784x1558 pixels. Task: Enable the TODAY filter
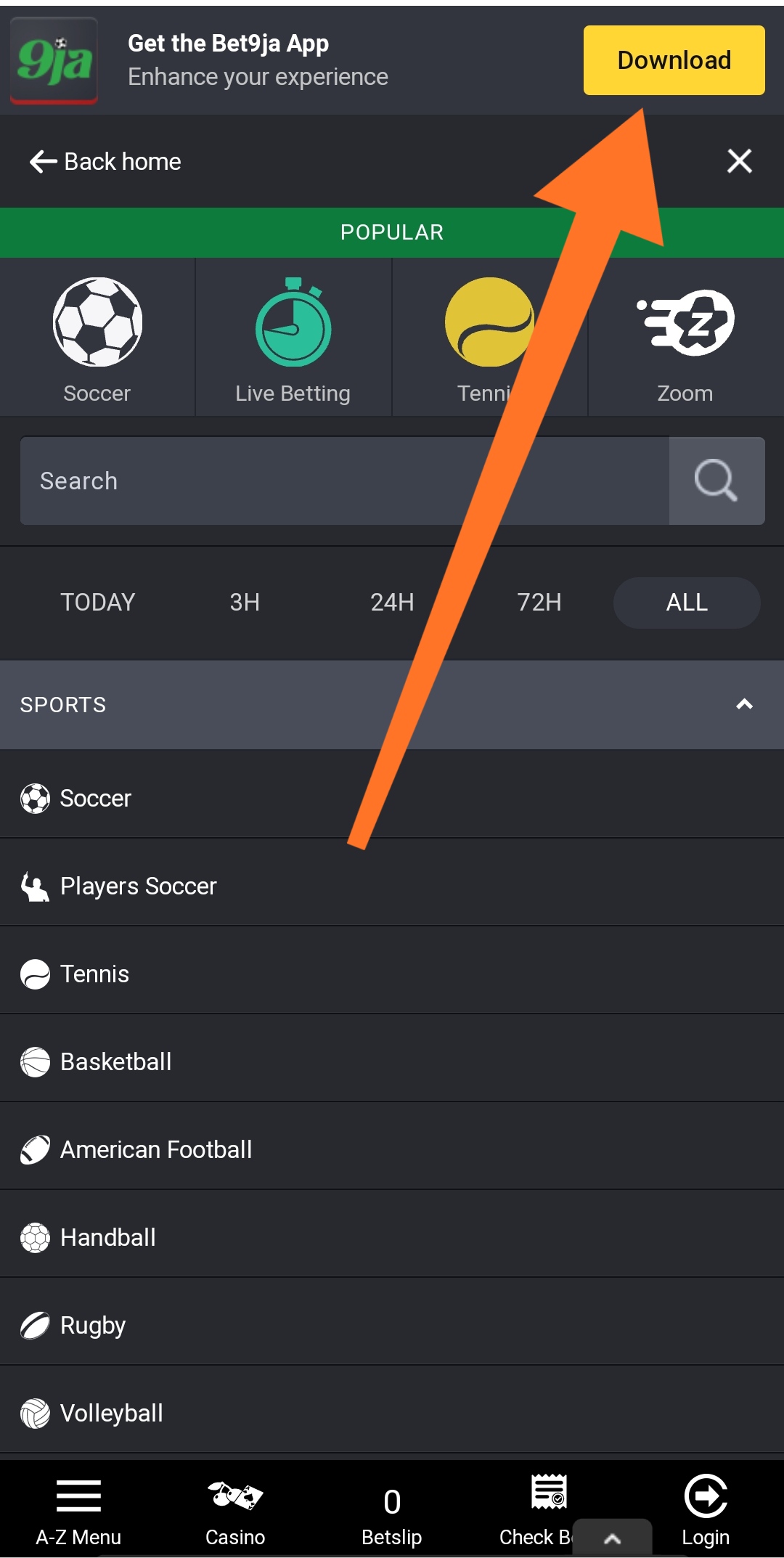coord(98,602)
